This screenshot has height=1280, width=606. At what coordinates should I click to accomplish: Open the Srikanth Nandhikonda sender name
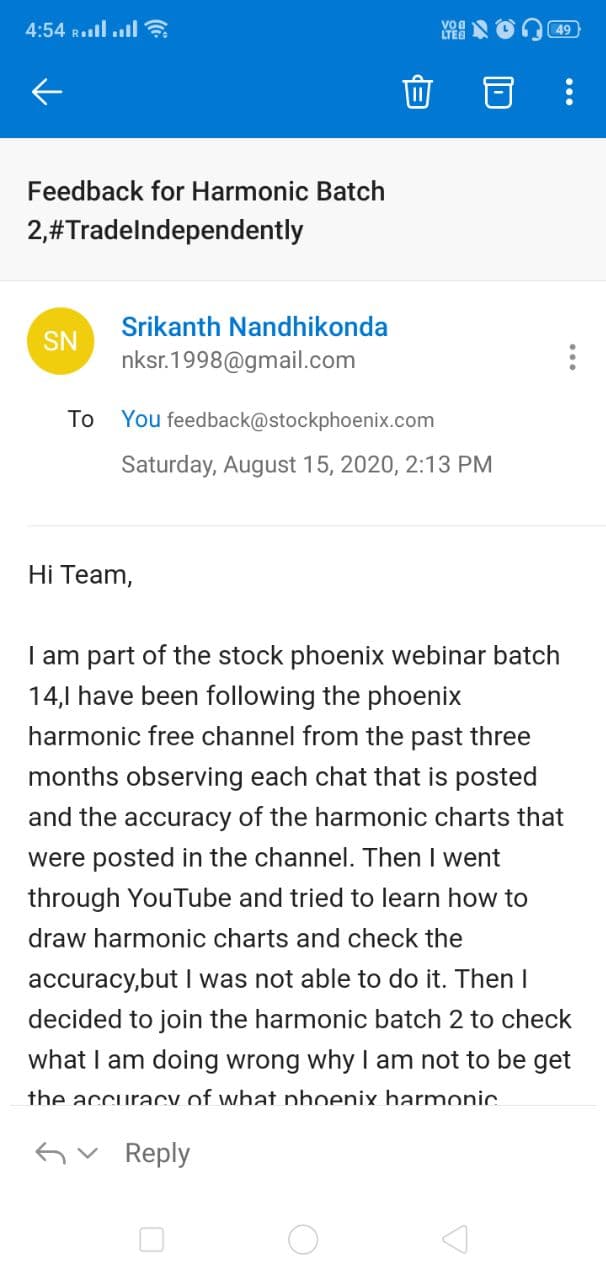click(x=254, y=326)
